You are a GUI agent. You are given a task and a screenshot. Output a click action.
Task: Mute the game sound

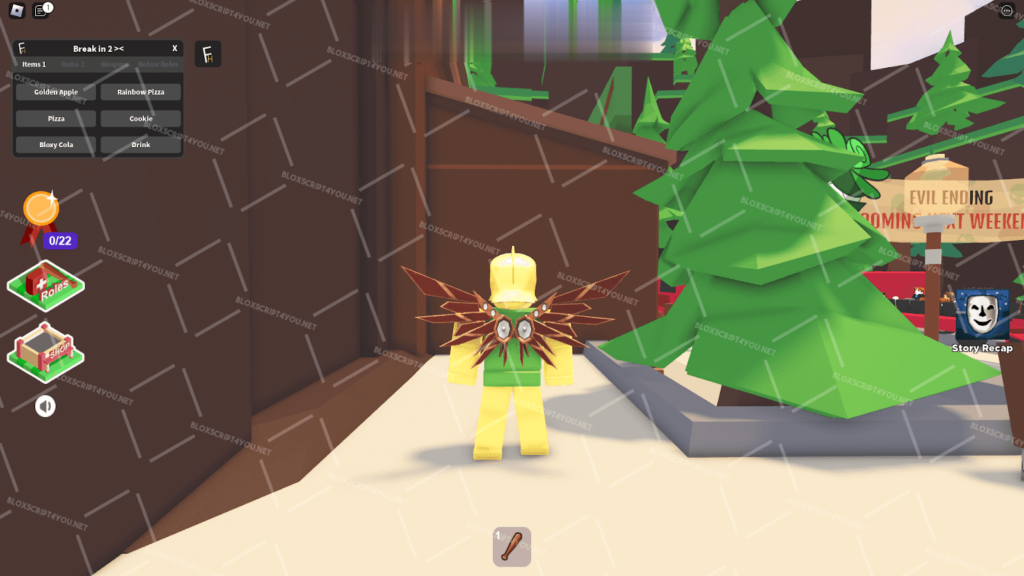coord(45,406)
